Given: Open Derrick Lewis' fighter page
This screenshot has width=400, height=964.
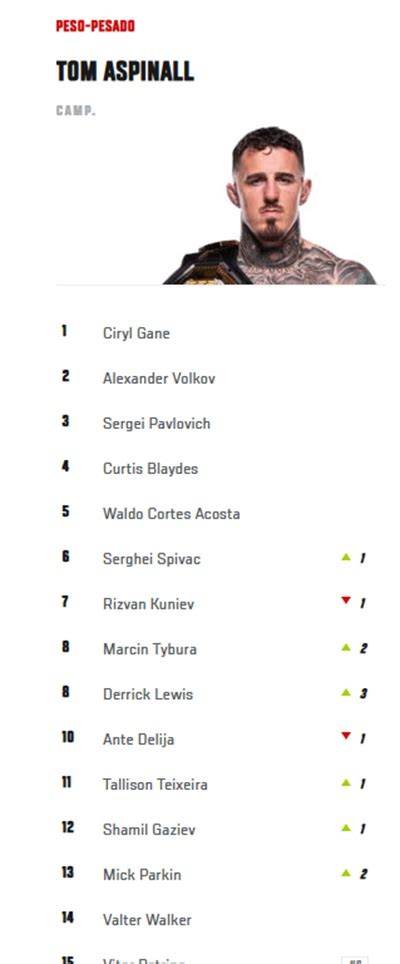Looking at the screenshot, I should pyautogui.click(x=148, y=695).
